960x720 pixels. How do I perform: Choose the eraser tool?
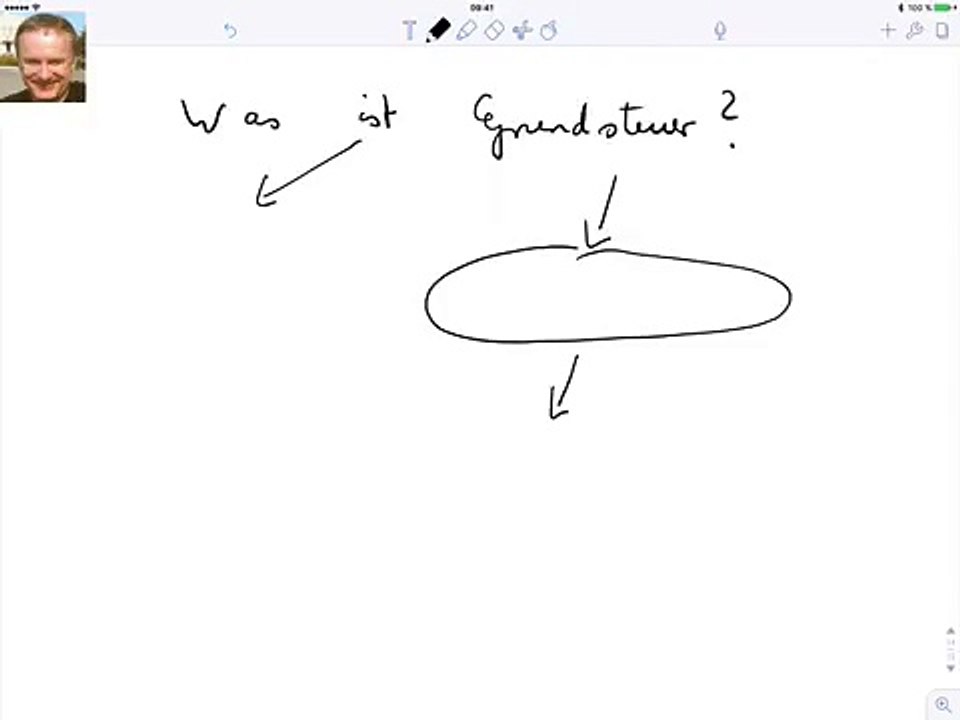click(x=494, y=31)
